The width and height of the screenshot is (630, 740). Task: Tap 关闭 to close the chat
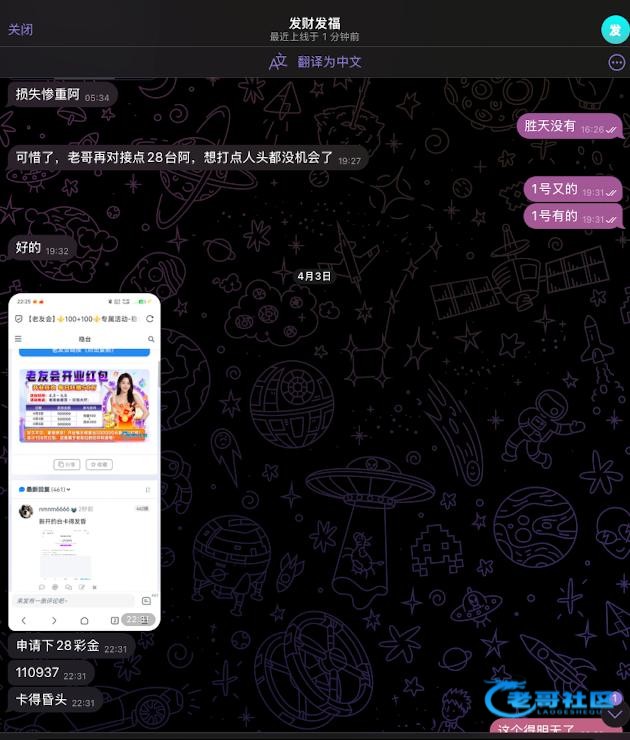point(20,30)
